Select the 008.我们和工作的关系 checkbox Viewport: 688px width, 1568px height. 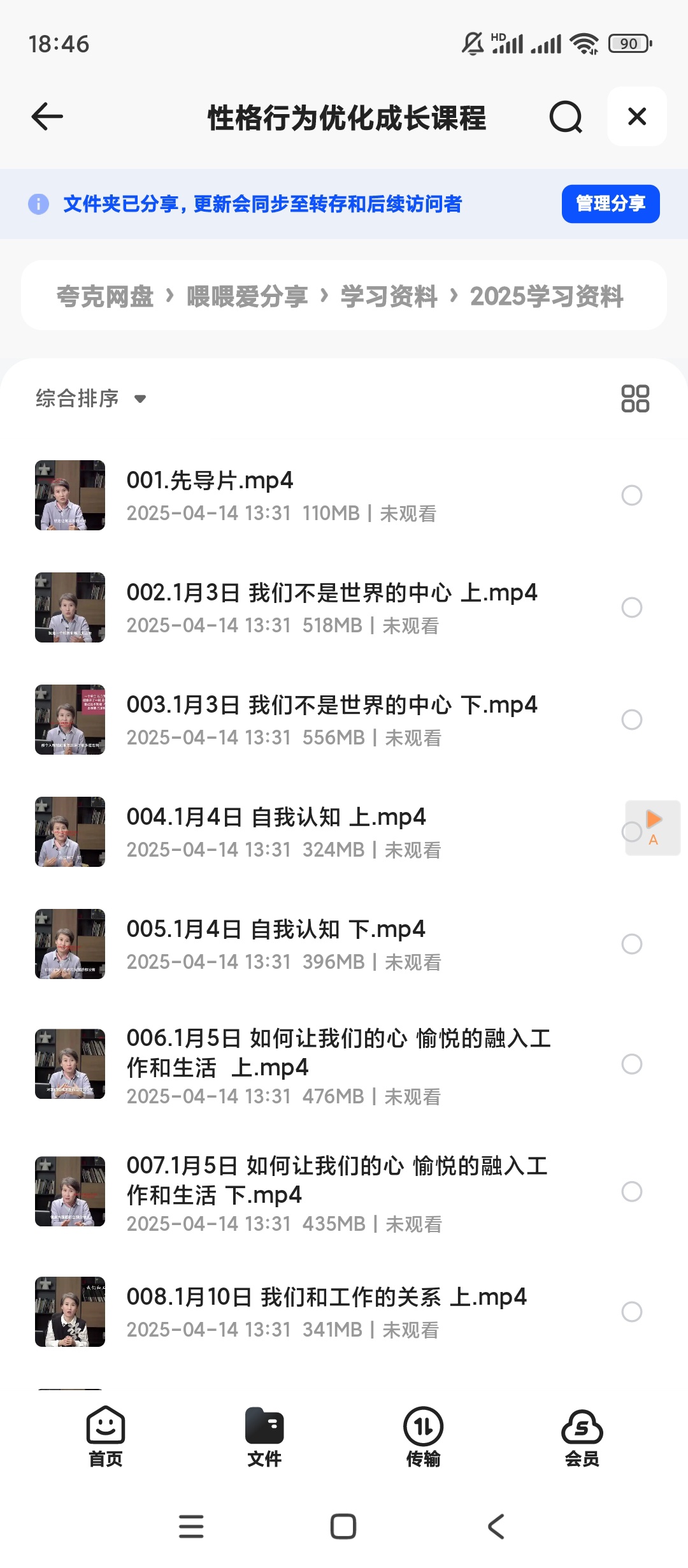631,1311
